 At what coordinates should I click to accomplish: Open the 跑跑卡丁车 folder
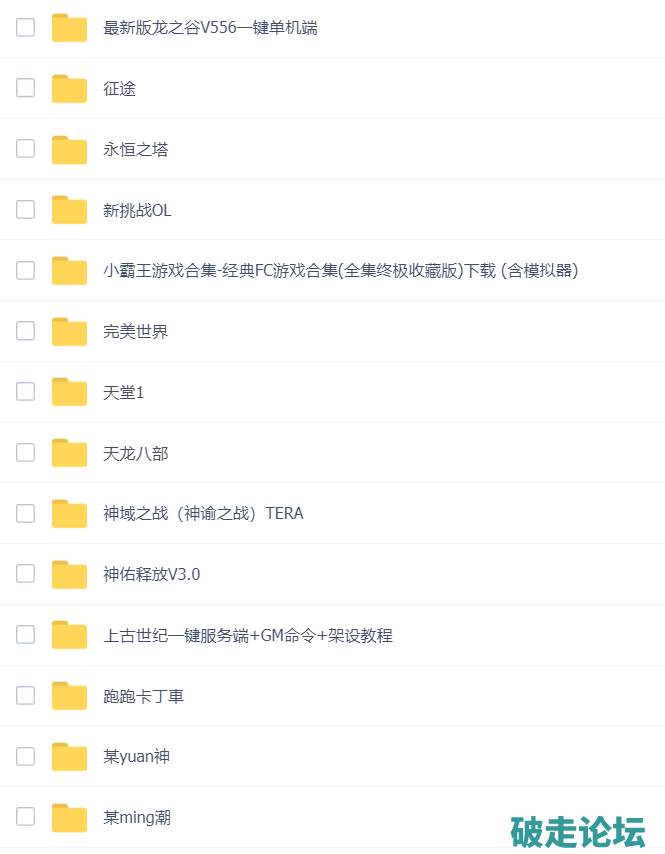(x=143, y=696)
